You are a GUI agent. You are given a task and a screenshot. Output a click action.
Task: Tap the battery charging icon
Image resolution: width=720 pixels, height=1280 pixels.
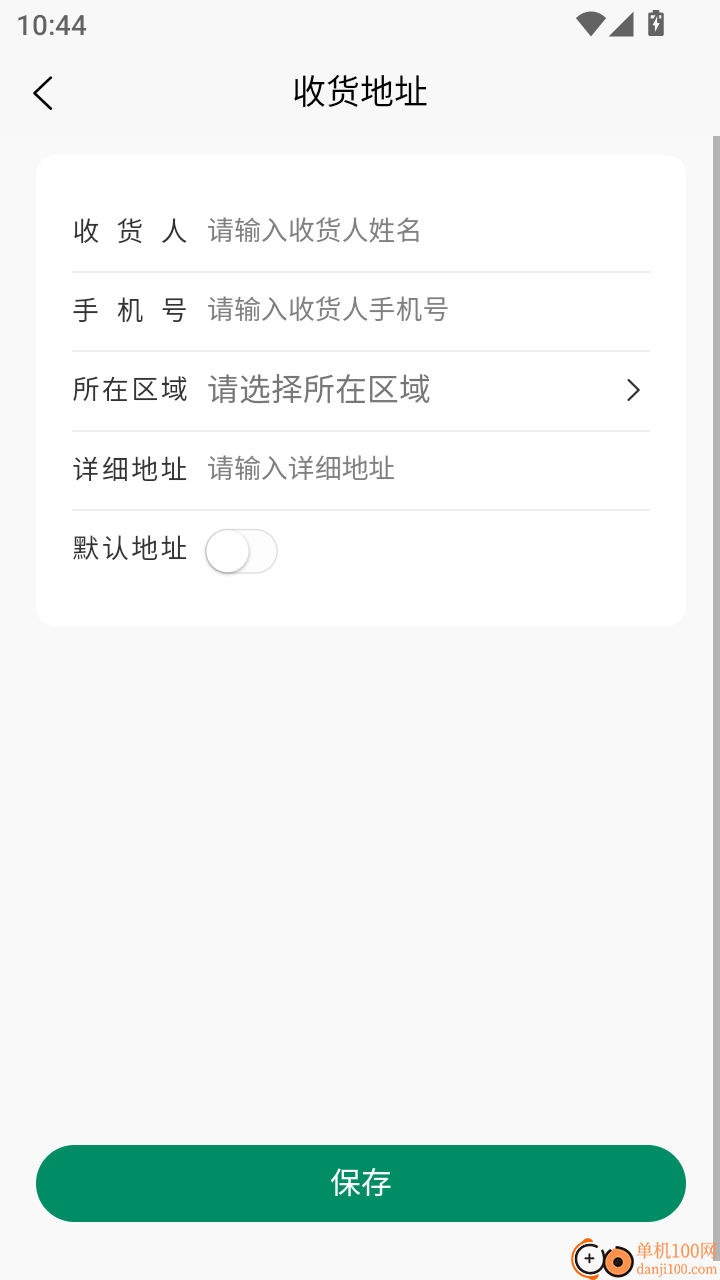tap(655, 24)
